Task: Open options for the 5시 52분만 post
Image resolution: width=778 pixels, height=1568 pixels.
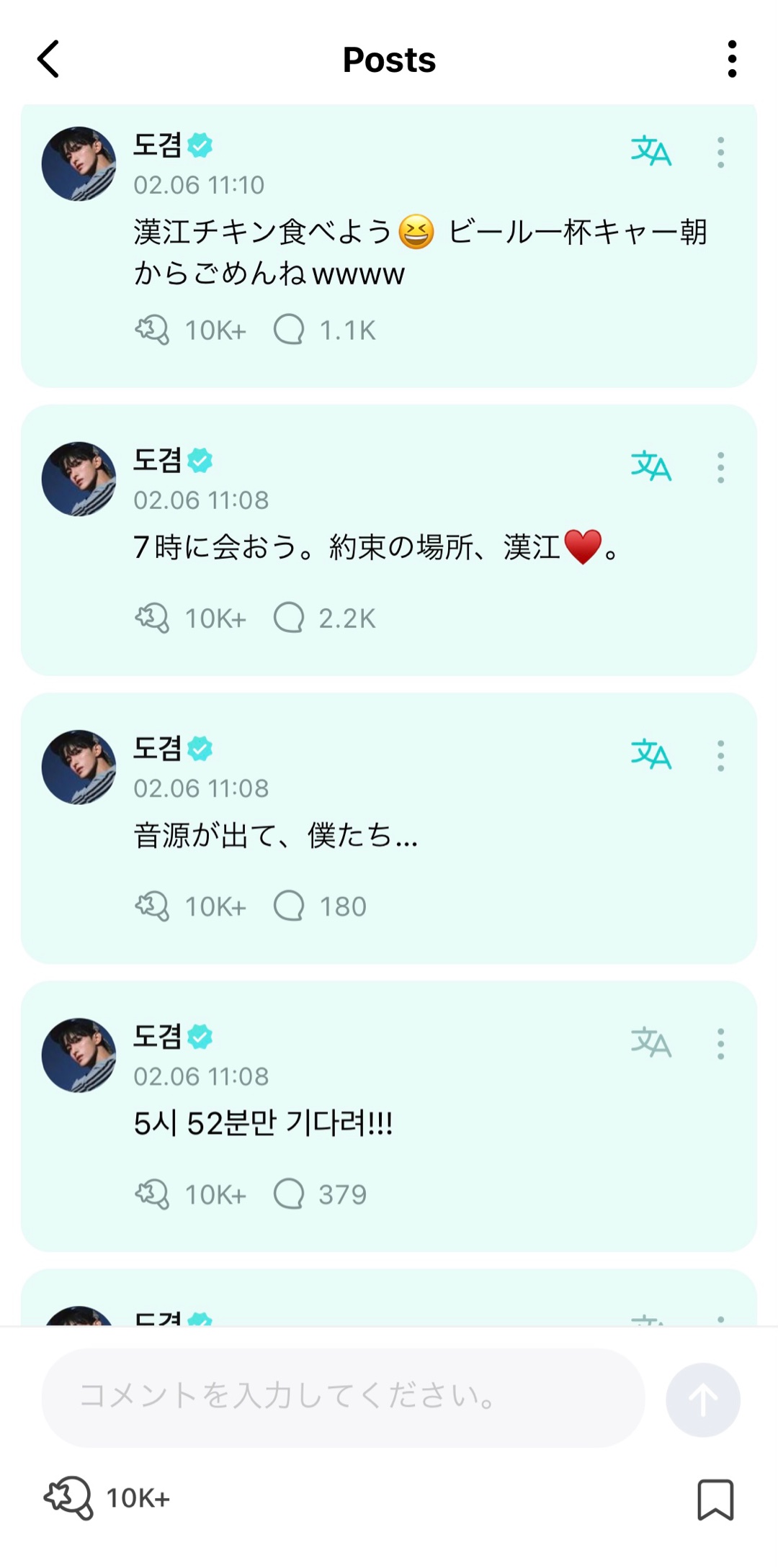Action: click(720, 1044)
